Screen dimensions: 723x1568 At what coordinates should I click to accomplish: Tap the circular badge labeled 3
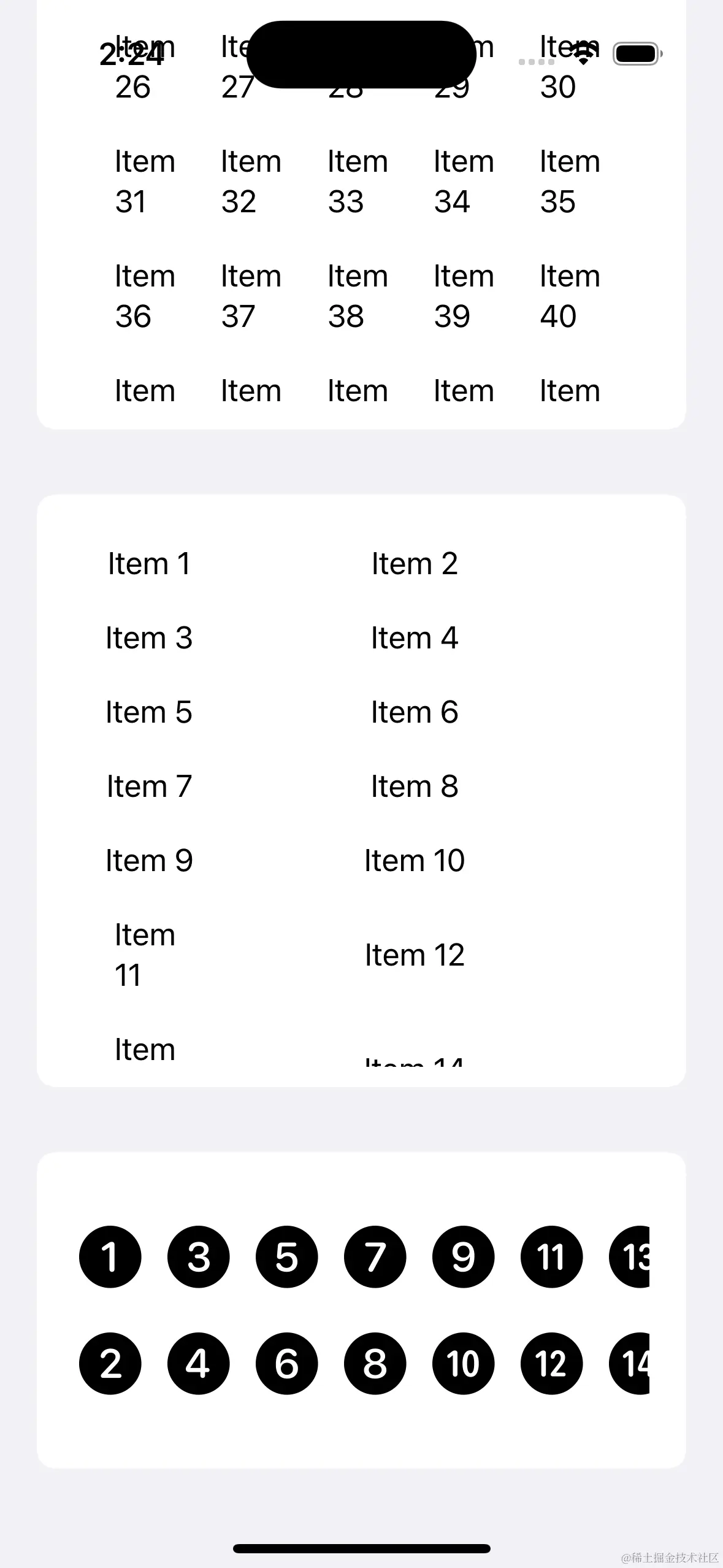[198, 1258]
